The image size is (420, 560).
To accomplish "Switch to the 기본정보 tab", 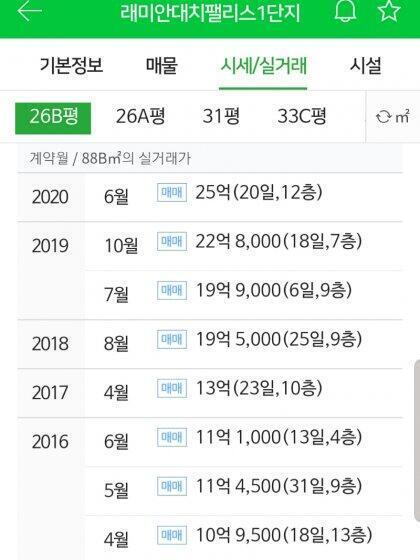I will pyautogui.click(x=71, y=66).
